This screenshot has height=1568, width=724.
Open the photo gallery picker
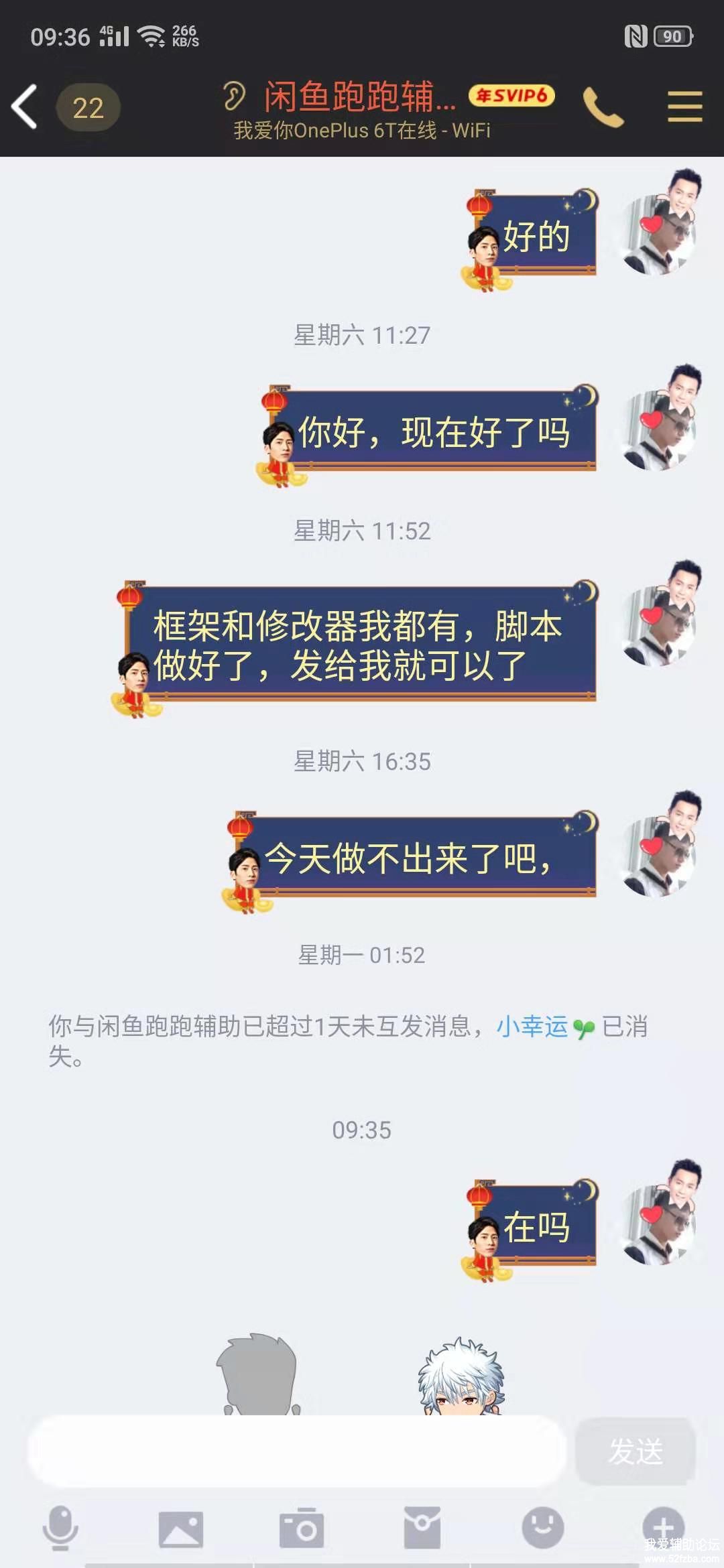point(180,1529)
